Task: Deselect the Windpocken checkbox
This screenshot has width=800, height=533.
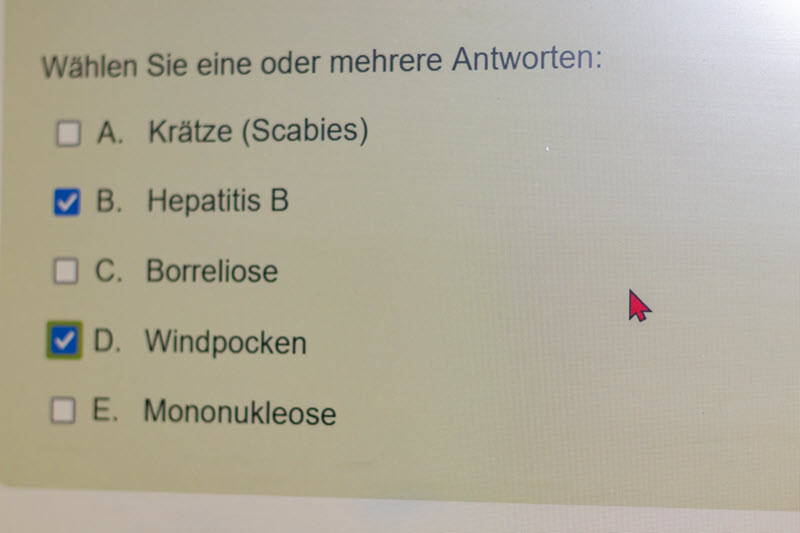Action: point(64,342)
